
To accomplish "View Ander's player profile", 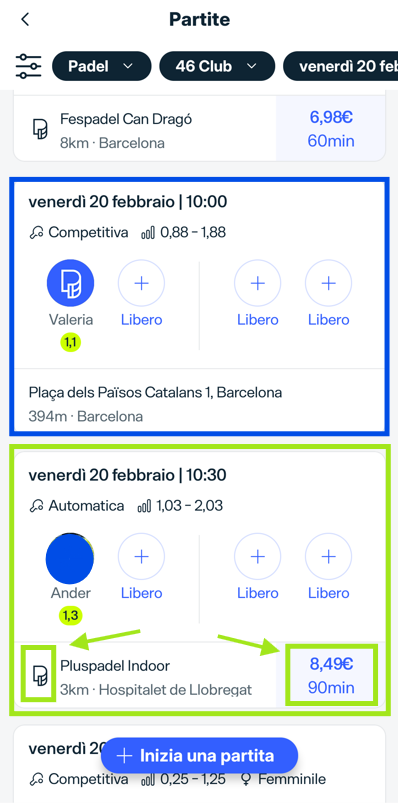I will (x=71, y=566).
